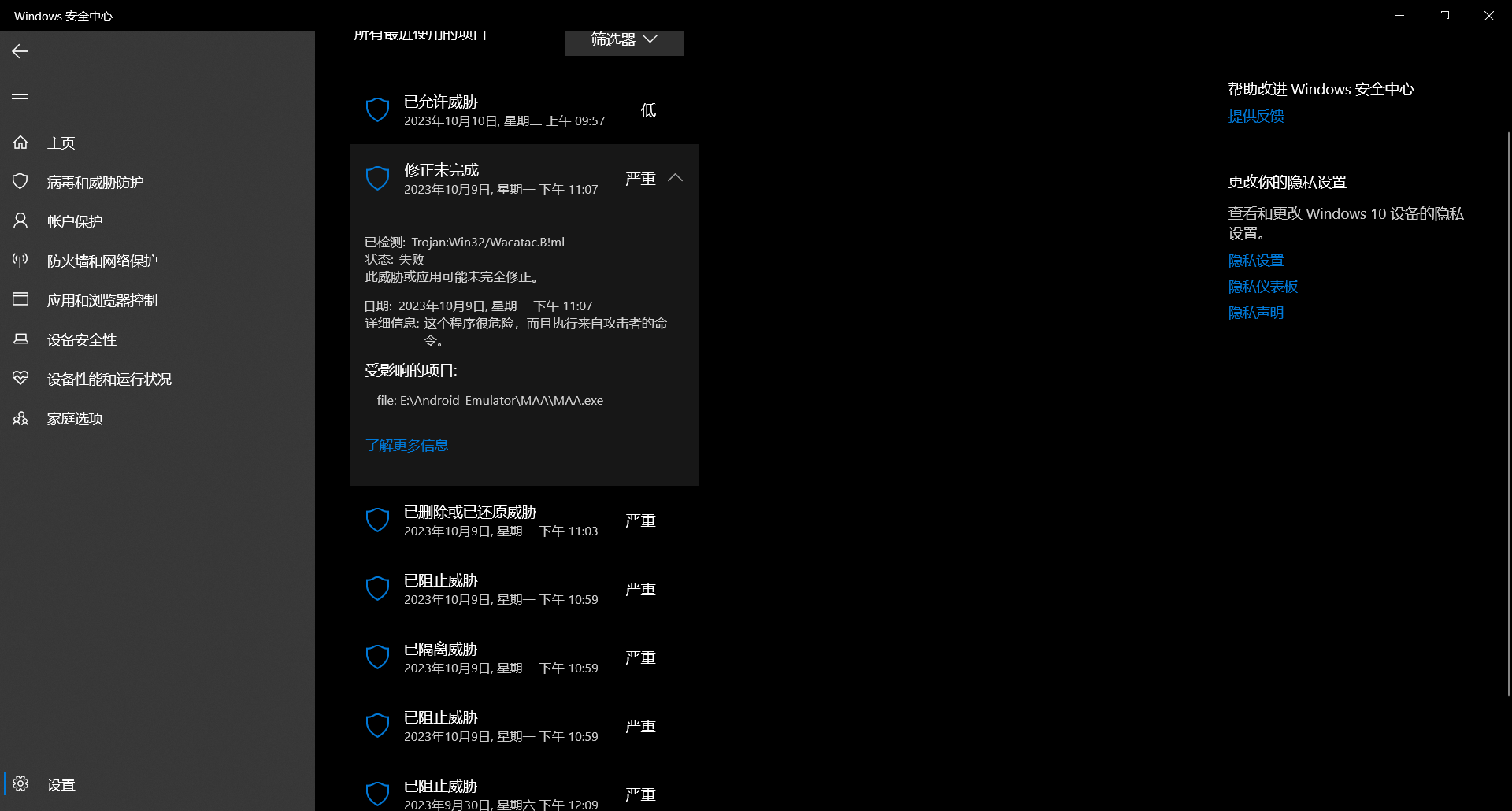Open the 了解更多信息 link
The width and height of the screenshot is (1512, 811).
point(406,445)
